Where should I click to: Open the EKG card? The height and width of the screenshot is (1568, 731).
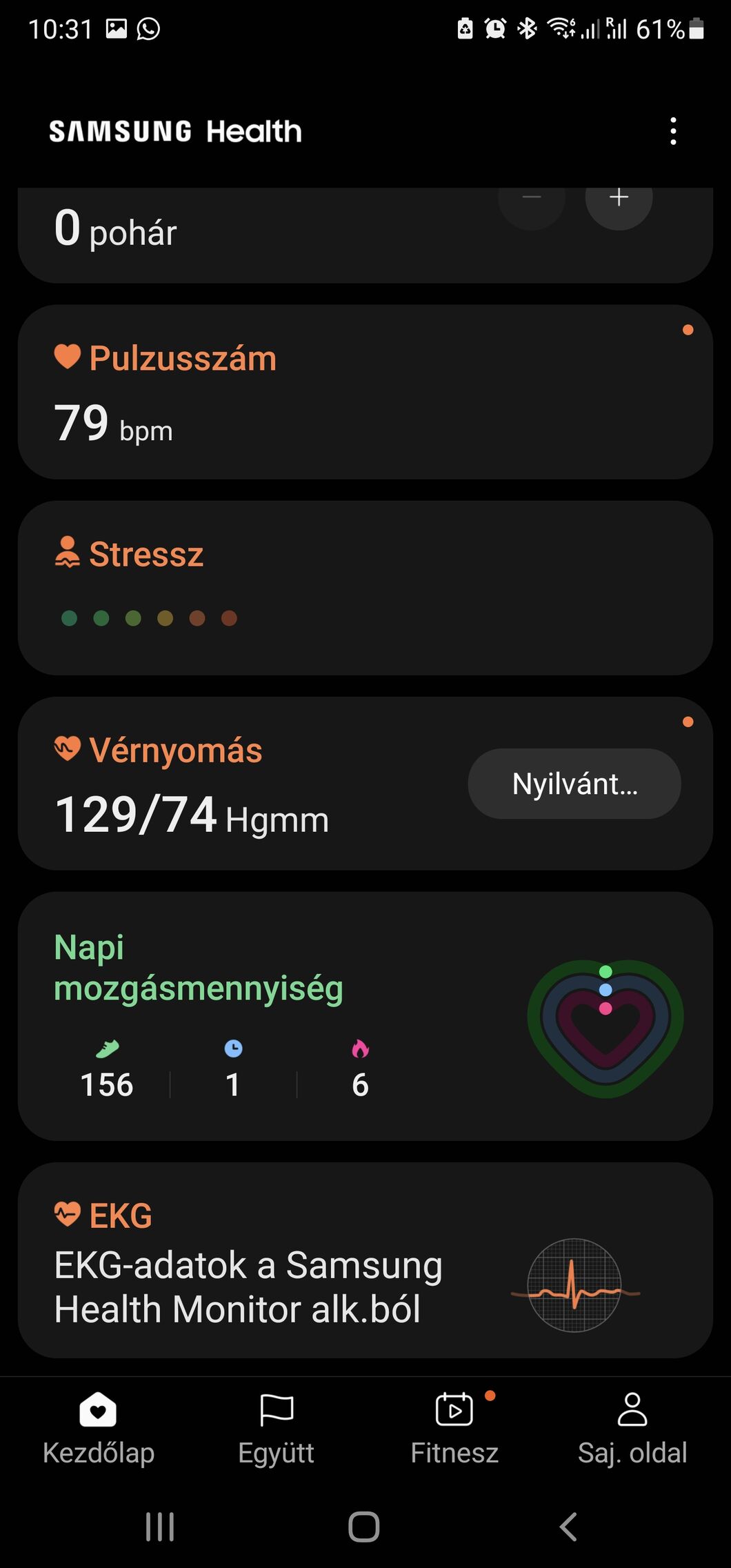click(365, 1260)
